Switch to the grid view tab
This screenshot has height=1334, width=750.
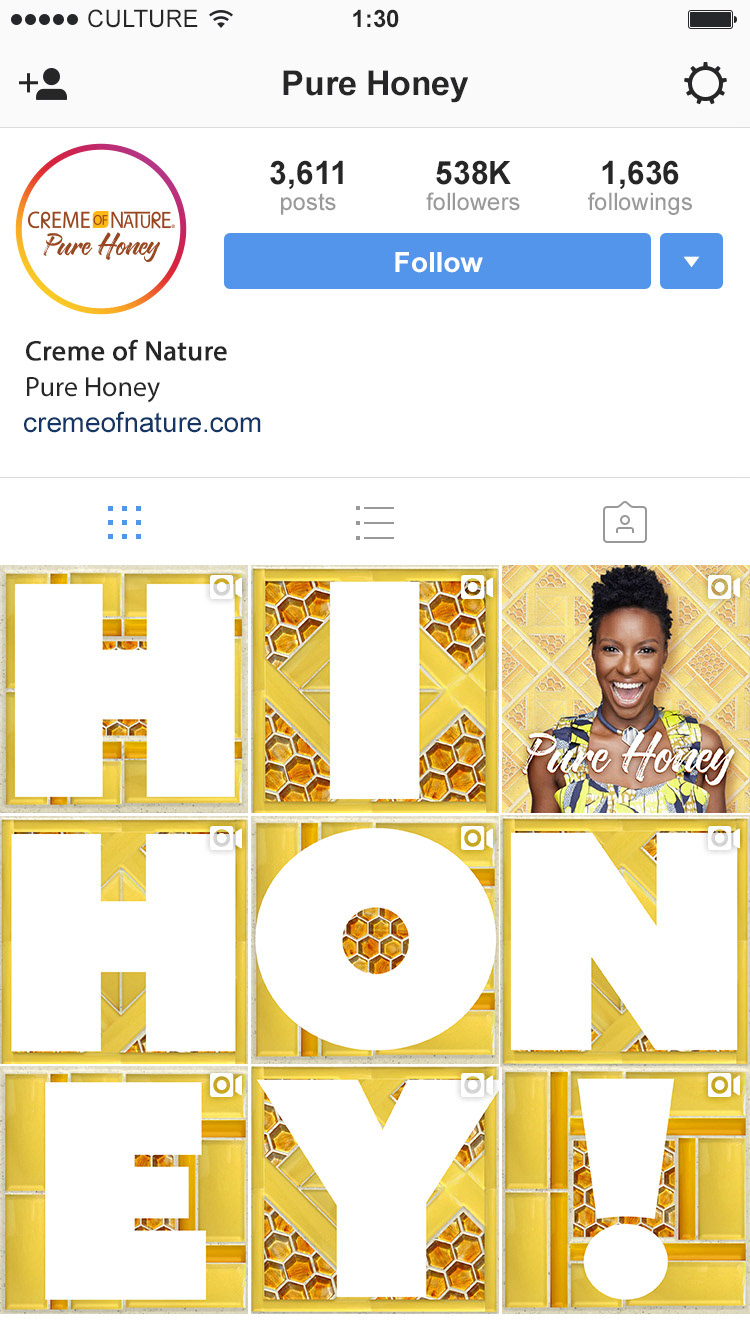coord(124,522)
